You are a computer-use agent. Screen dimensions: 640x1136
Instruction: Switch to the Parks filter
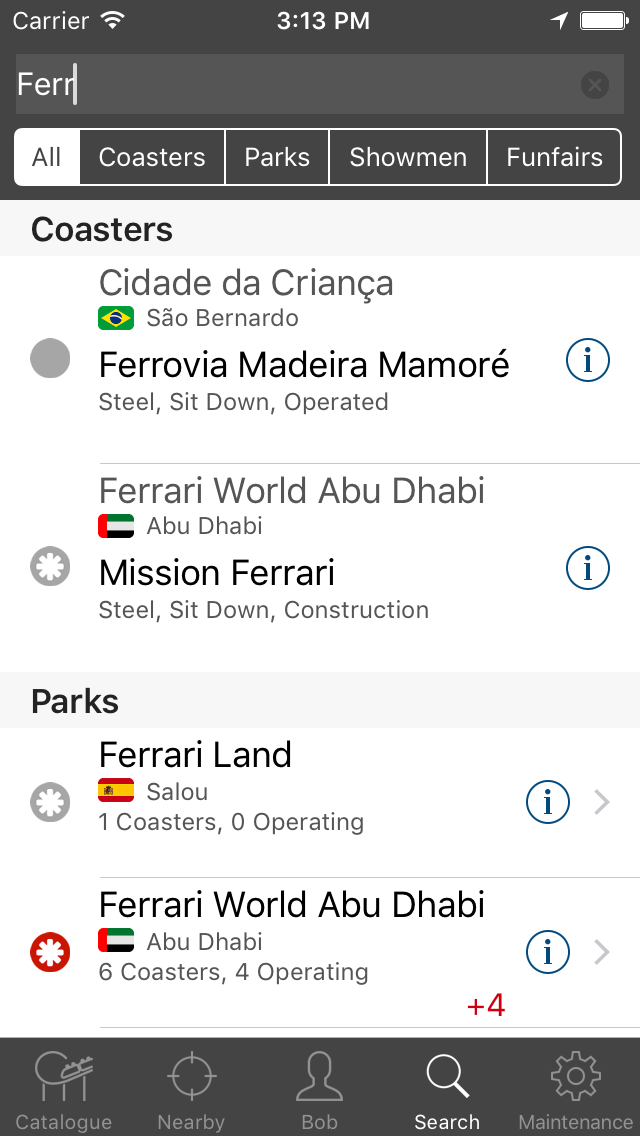[x=277, y=157]
